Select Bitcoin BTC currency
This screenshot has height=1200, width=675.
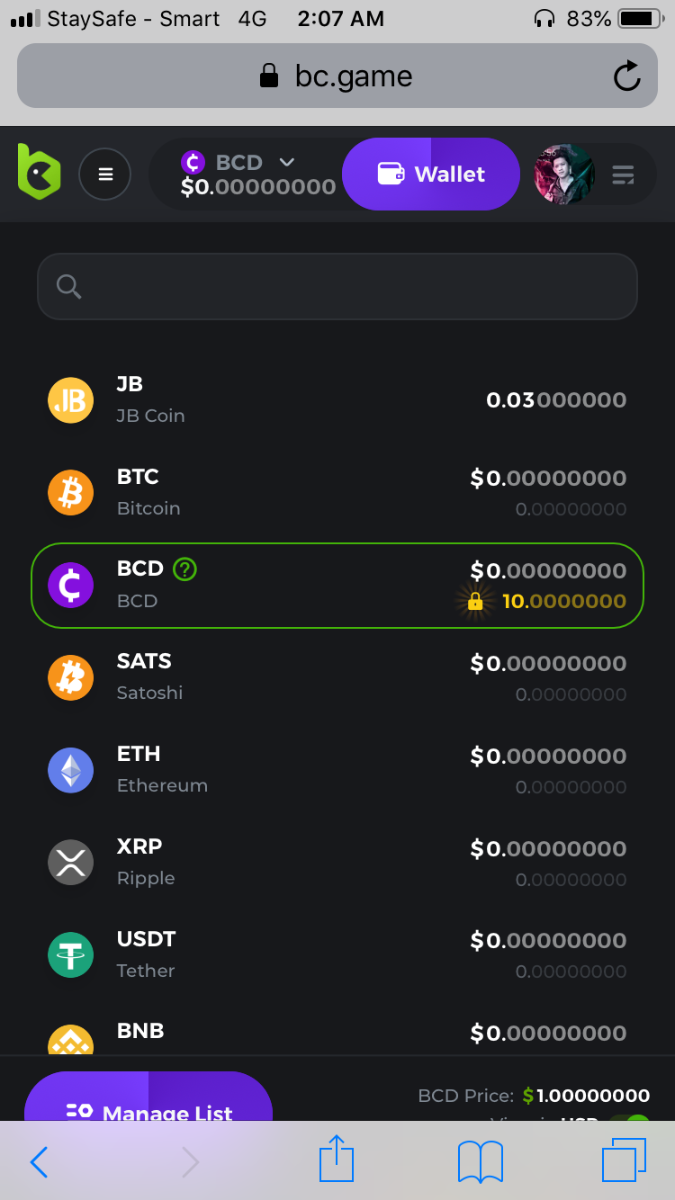coord(337,492)
